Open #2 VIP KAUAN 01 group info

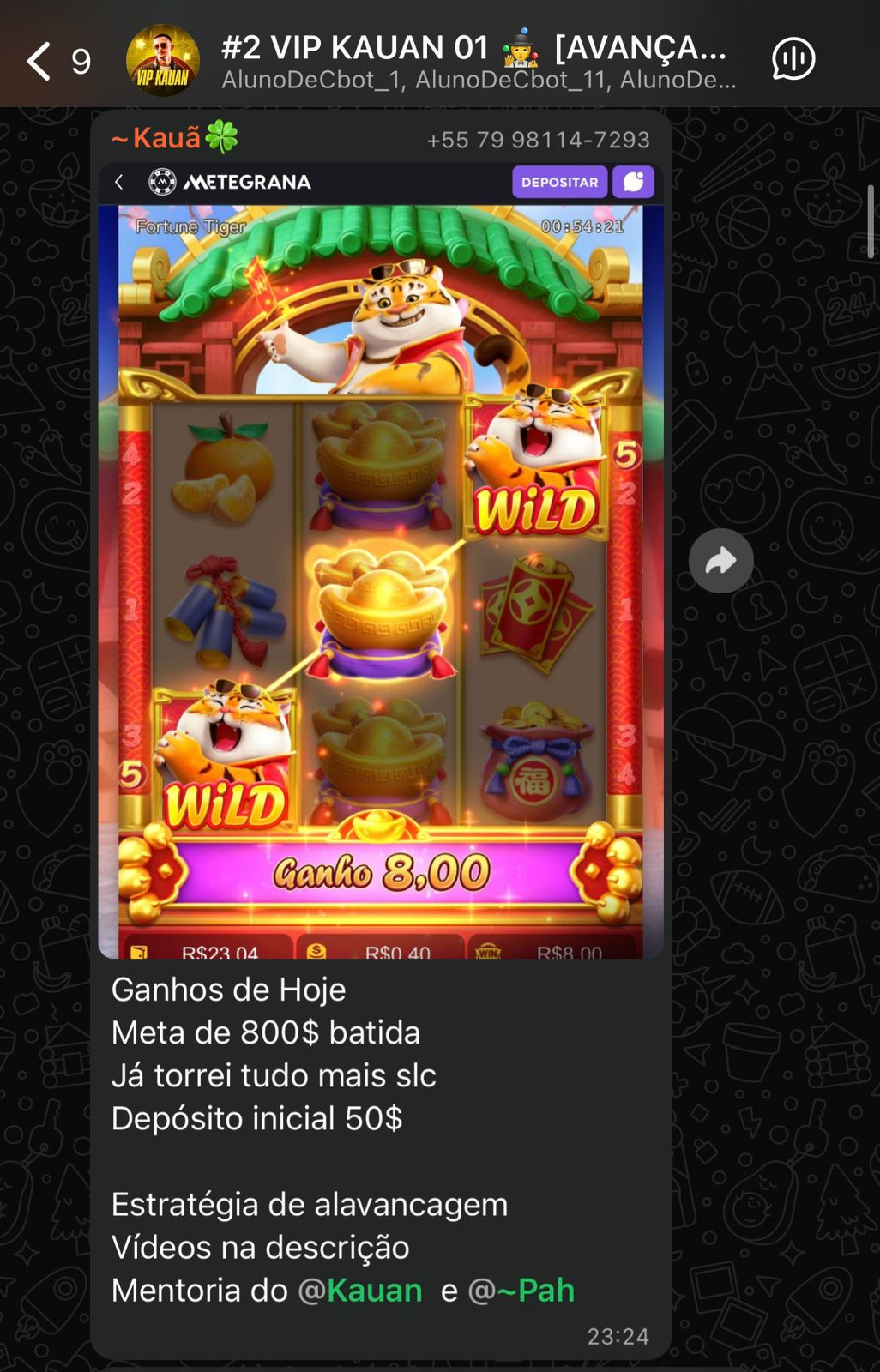(x=476, y=60)
